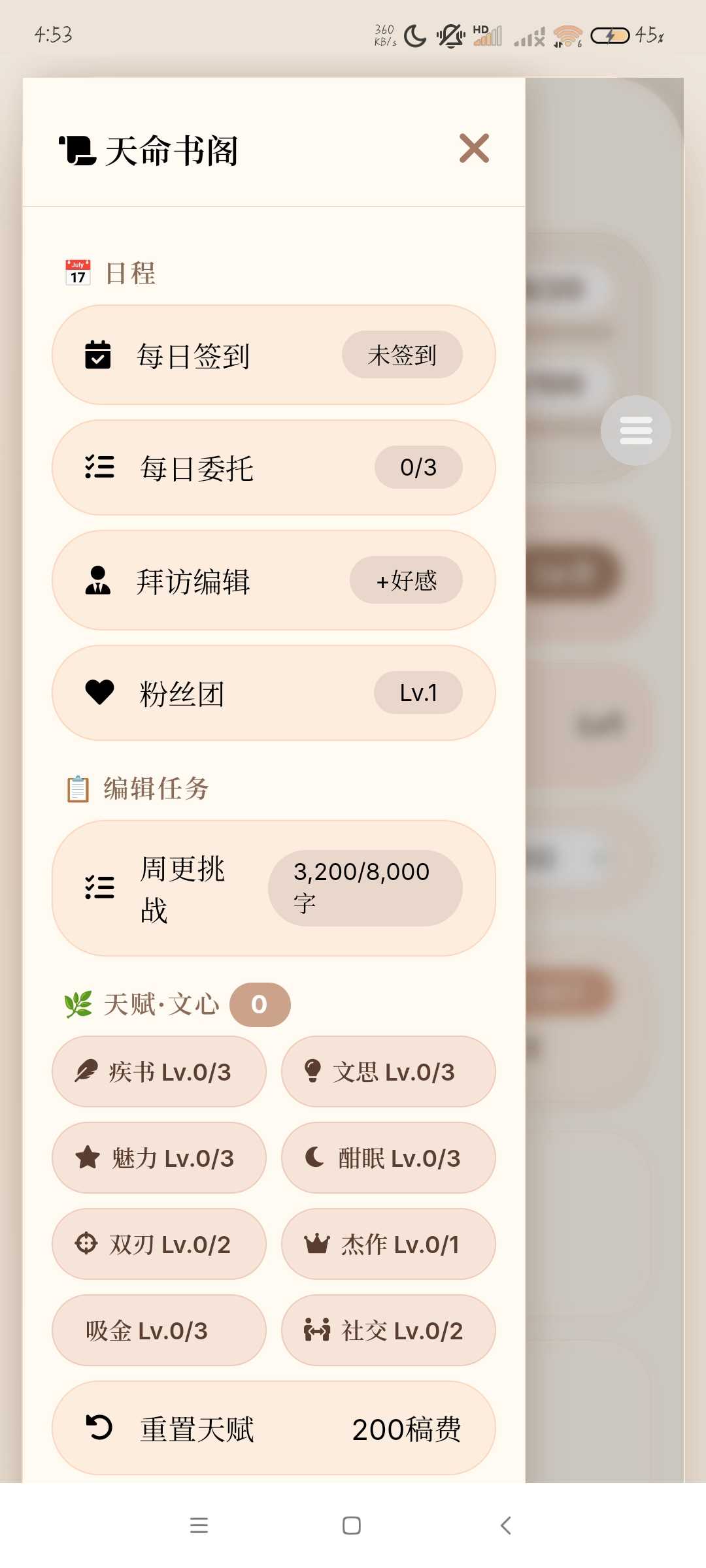706x1568 pixels.
Task: Choose the 吸金 talent
Action: click(x=159, y=1331)
